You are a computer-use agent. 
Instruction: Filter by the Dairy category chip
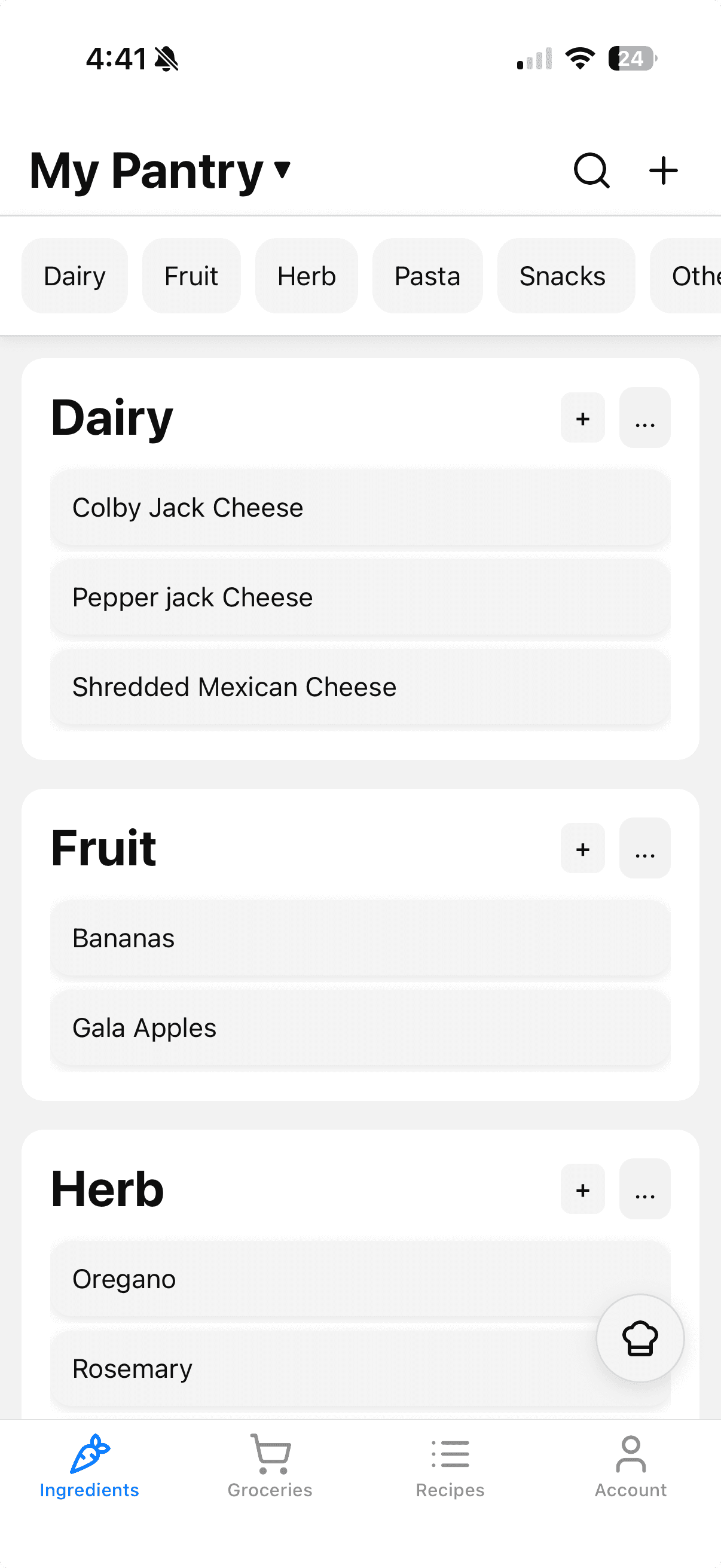[x=74, y=275]
